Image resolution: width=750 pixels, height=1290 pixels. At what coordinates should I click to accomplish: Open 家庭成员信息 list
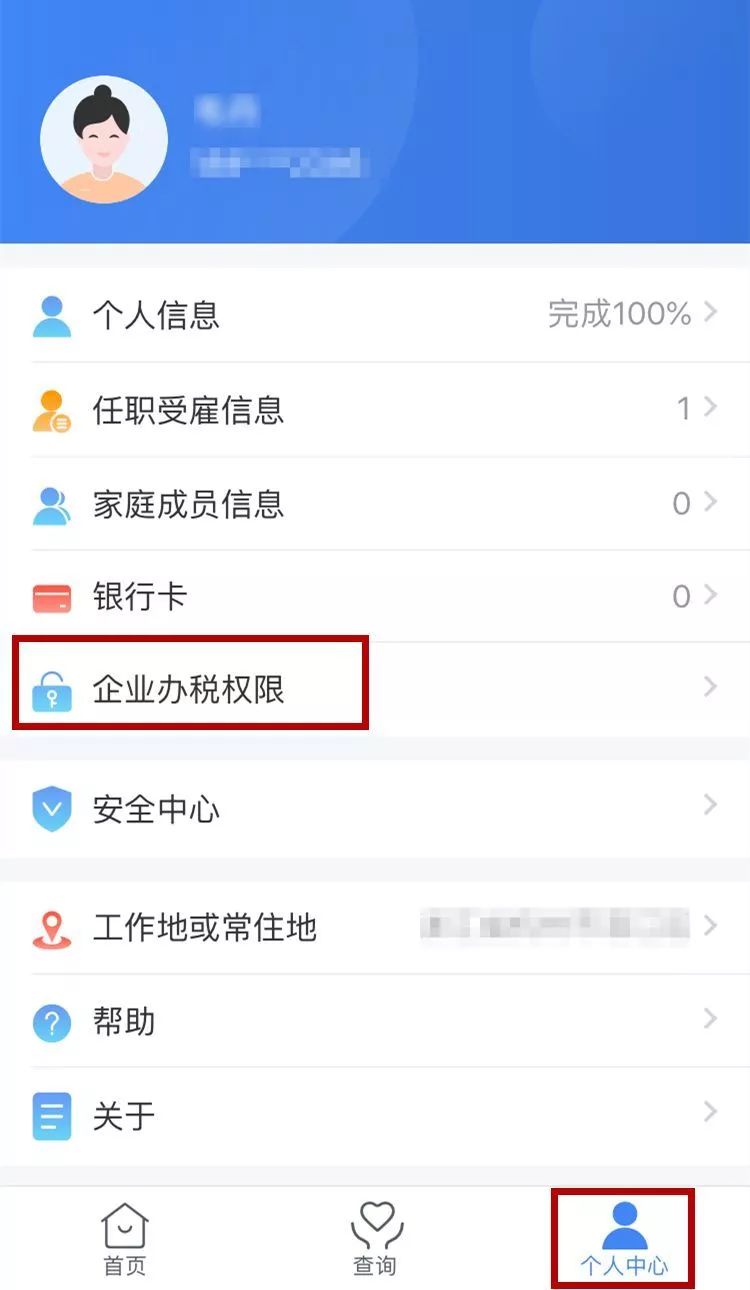[375, 503]
